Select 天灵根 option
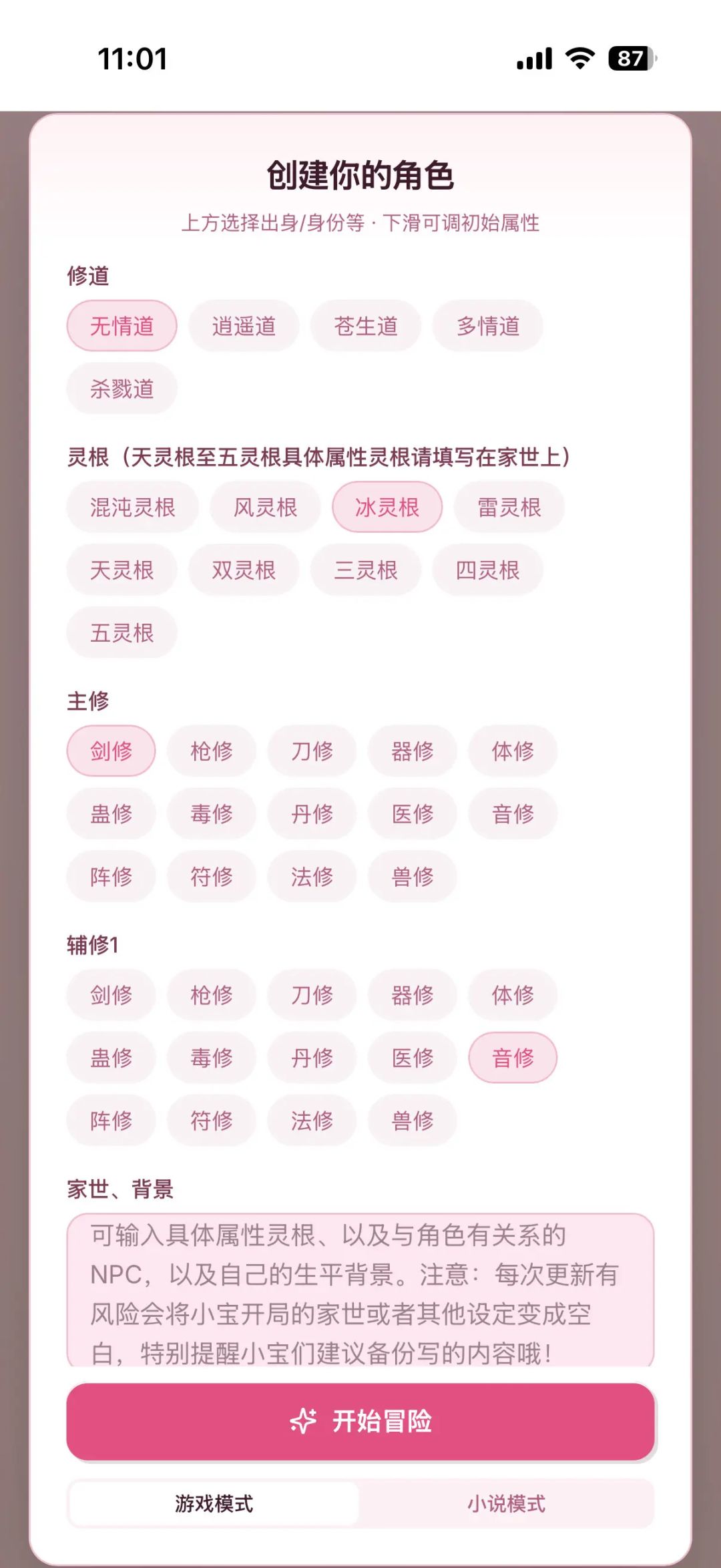 [122, 570]
